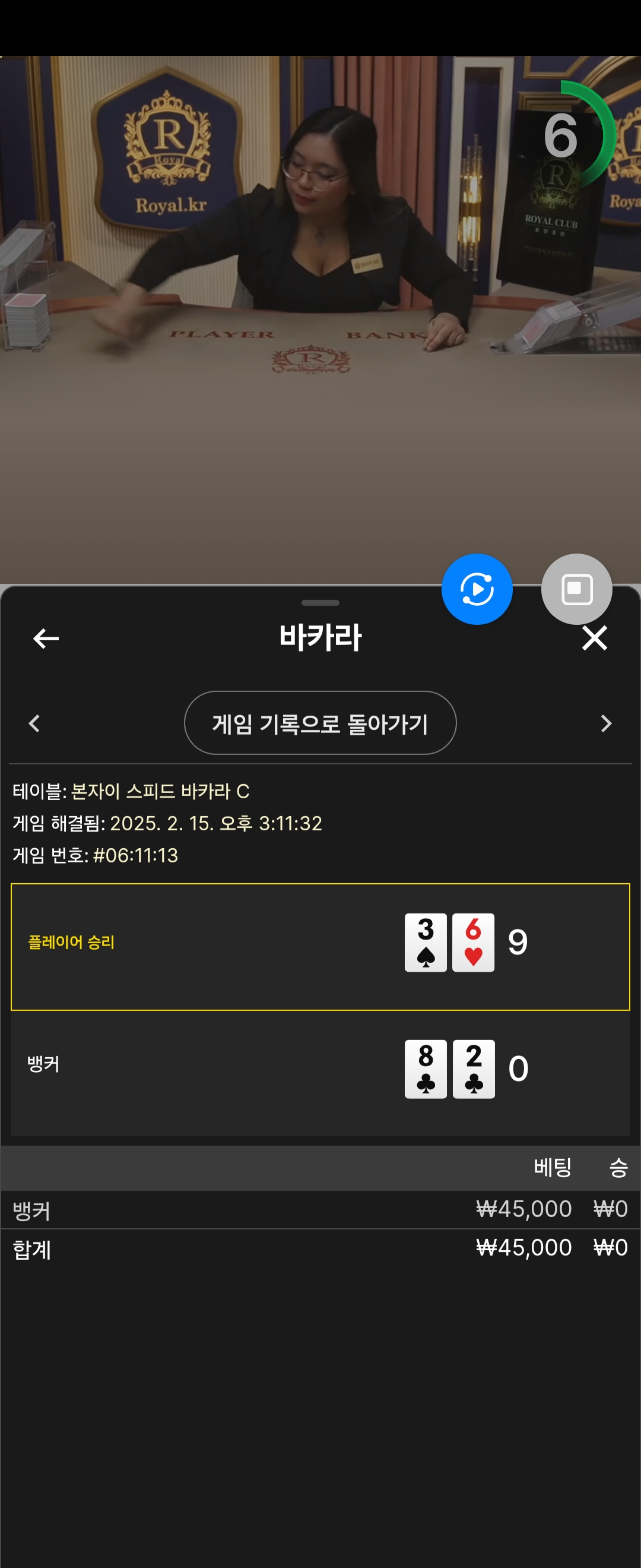The height and width of the screenshot is (1568, 641).
Task: Tap 게임 기록으로 돌아가기 button
Action: 320,722
